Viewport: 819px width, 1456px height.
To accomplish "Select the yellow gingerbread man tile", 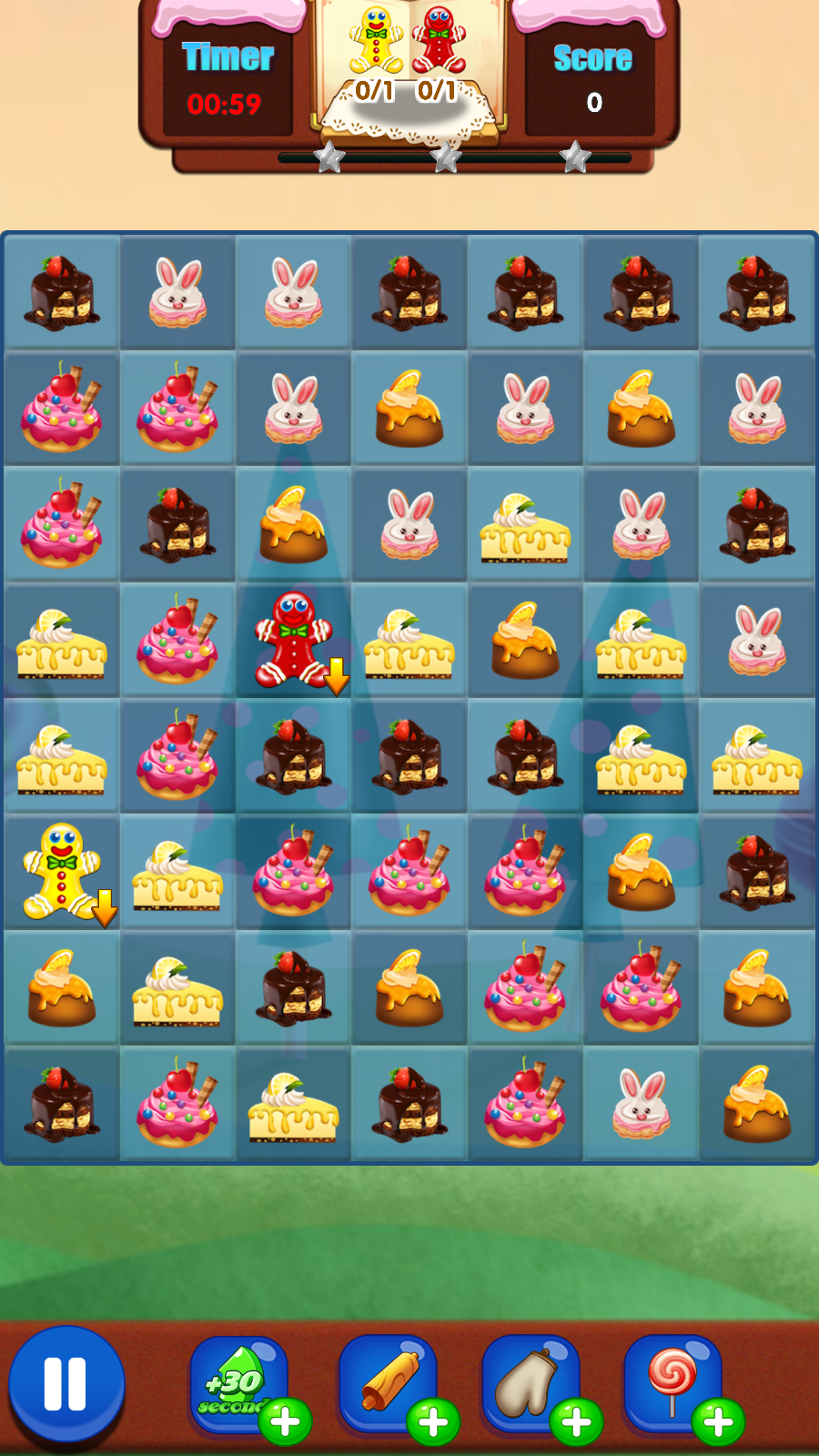I will tap(61, 871).
